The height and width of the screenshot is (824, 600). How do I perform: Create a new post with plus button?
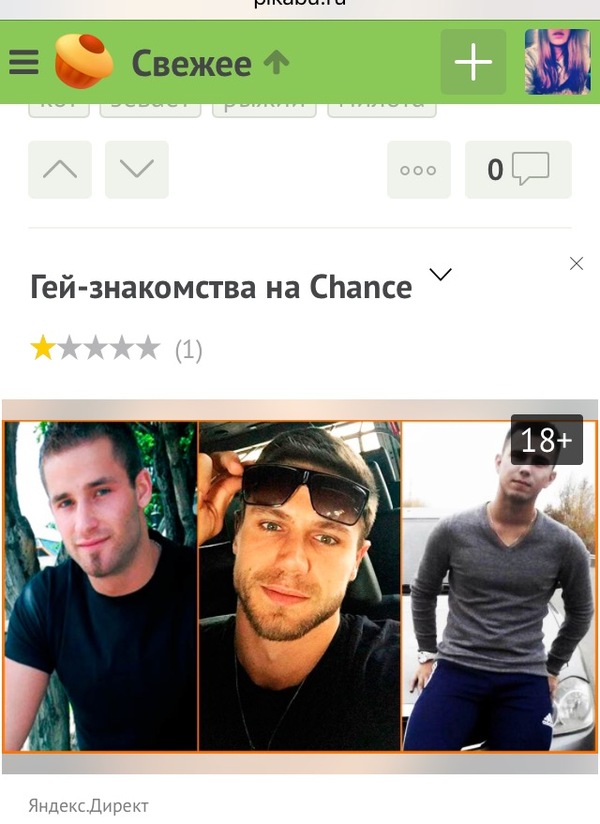pos(473,62)
